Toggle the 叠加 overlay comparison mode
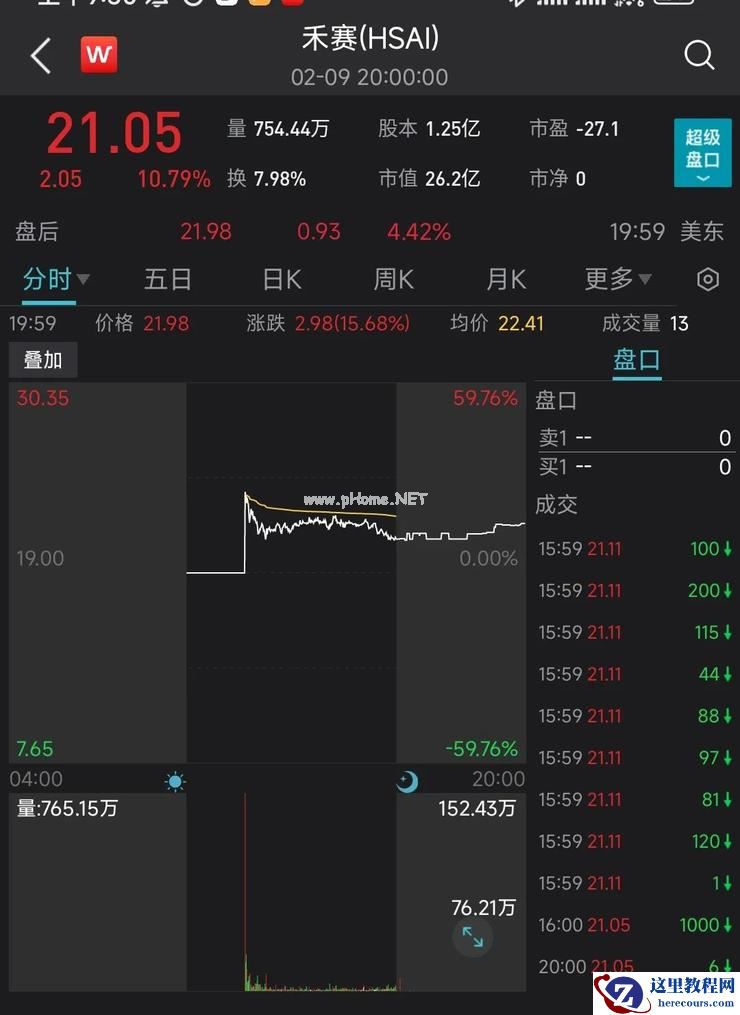 [x=42, y=359]
